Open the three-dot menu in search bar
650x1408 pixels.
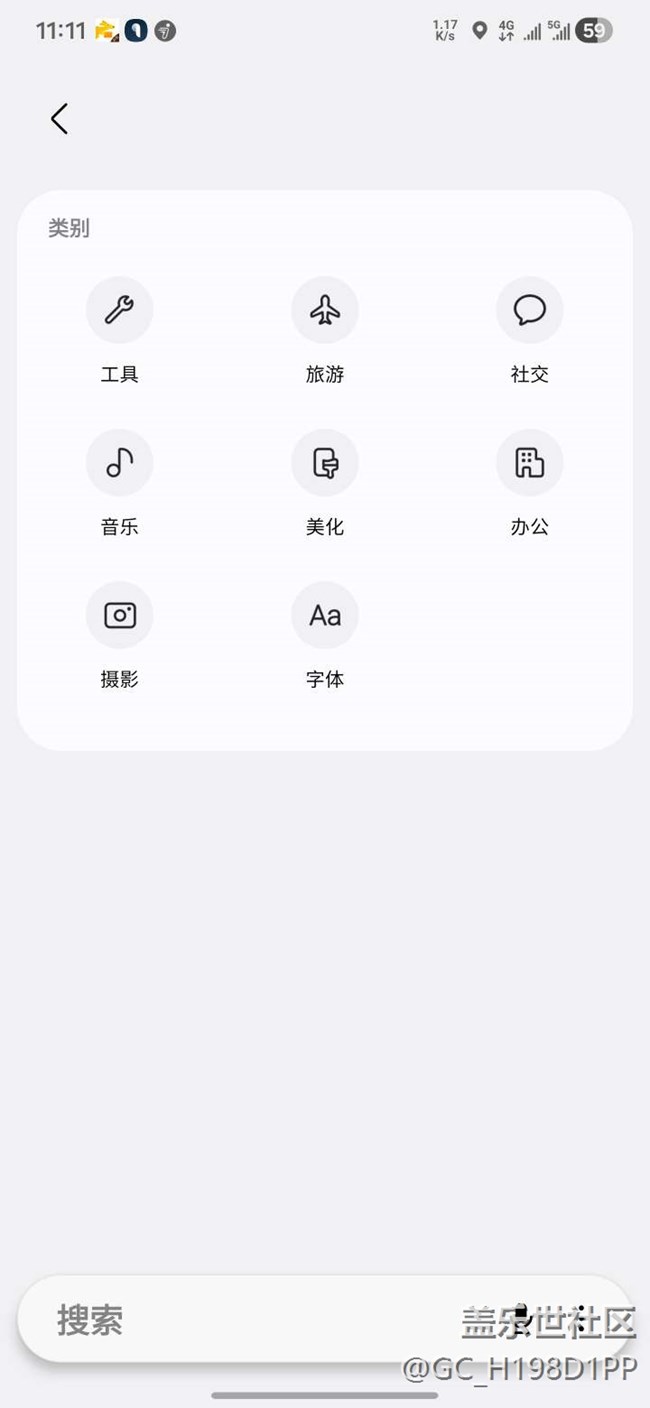click(580, 1320)
